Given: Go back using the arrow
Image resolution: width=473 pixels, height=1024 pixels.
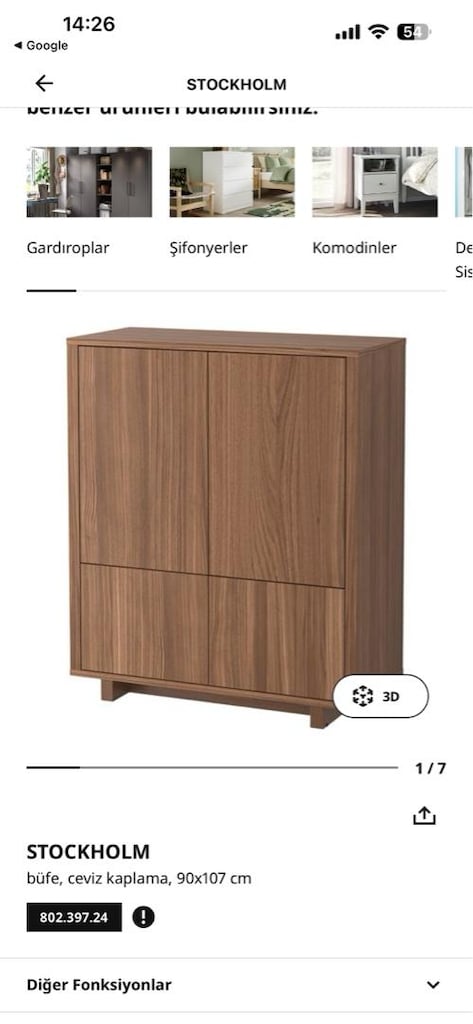Looking at the screenshot, I should coord(44,84).
